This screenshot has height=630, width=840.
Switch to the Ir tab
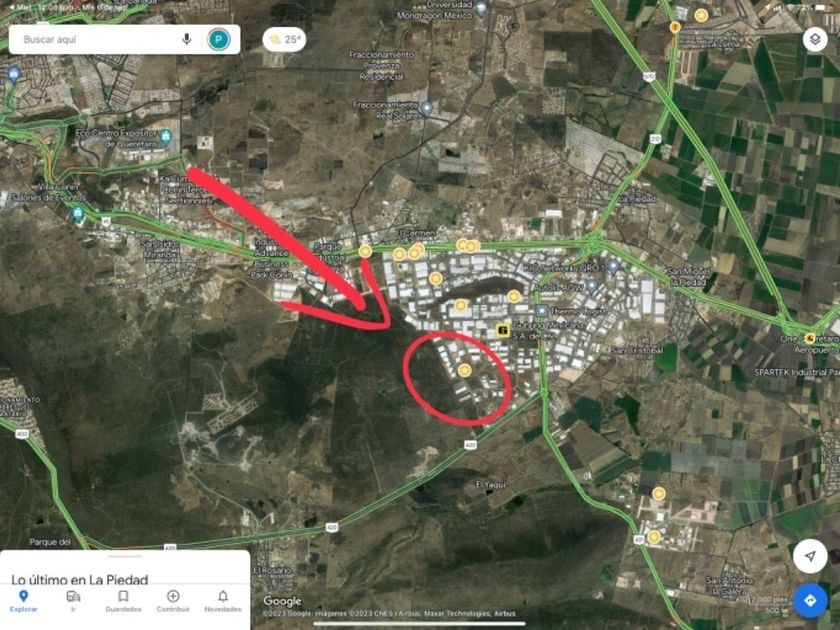coord(73,600)
